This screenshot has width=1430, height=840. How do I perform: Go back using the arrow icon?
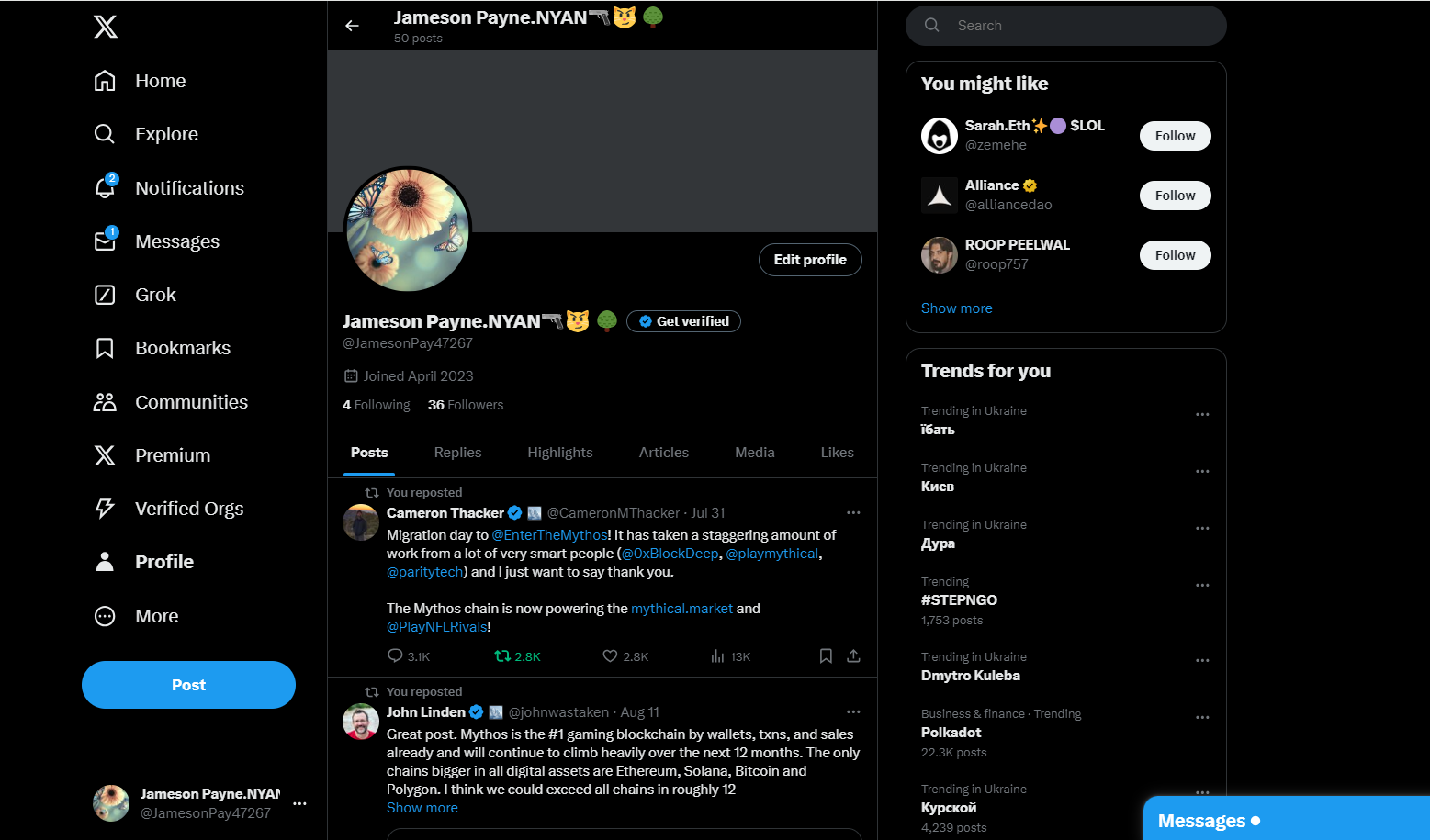pos(352,26)
